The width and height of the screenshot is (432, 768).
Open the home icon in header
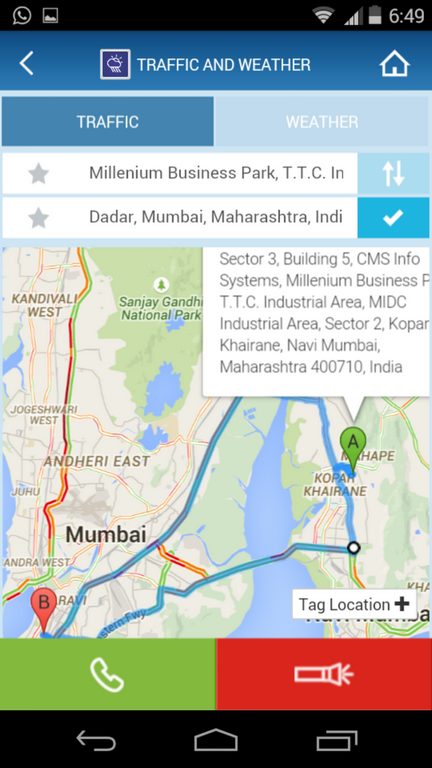pos(394,64)
